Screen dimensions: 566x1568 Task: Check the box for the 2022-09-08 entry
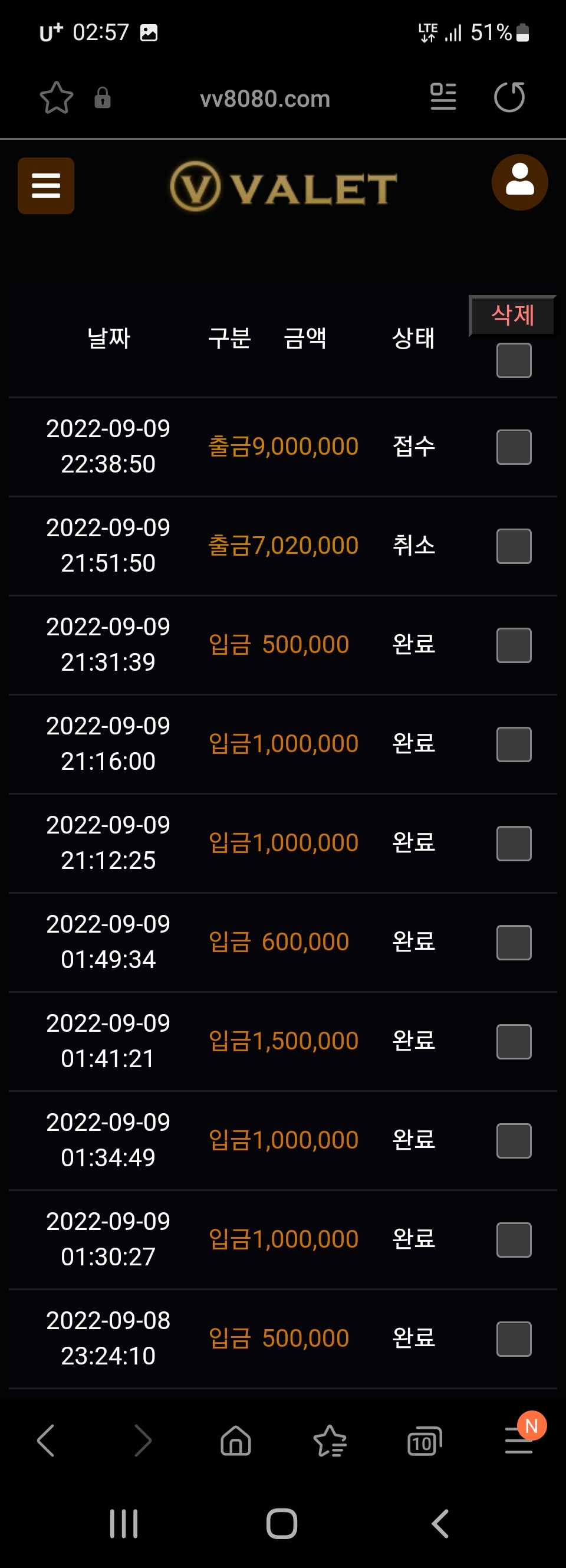(514, 1339)
